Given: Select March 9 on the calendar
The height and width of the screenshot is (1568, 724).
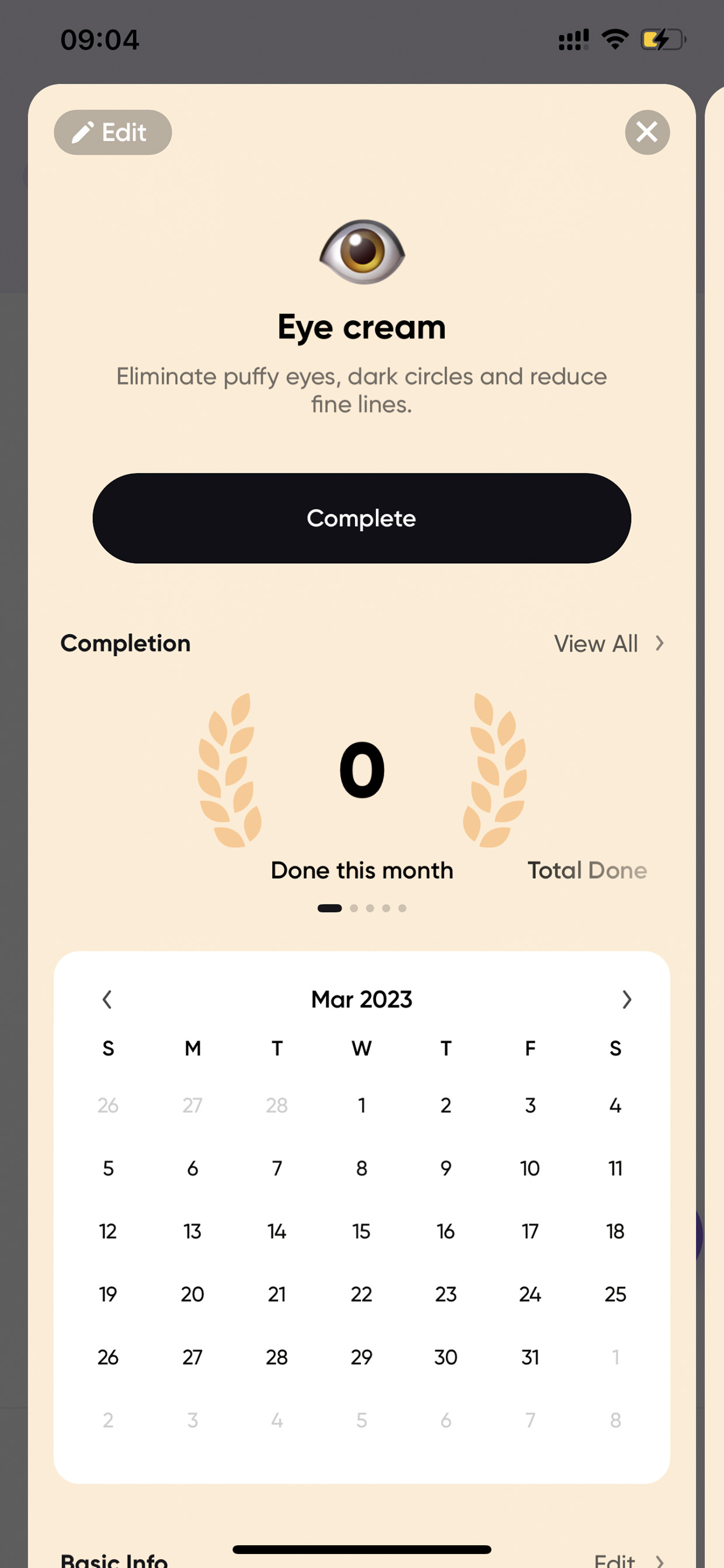Looking at the screenshot, I should [x=446, y=1168].
